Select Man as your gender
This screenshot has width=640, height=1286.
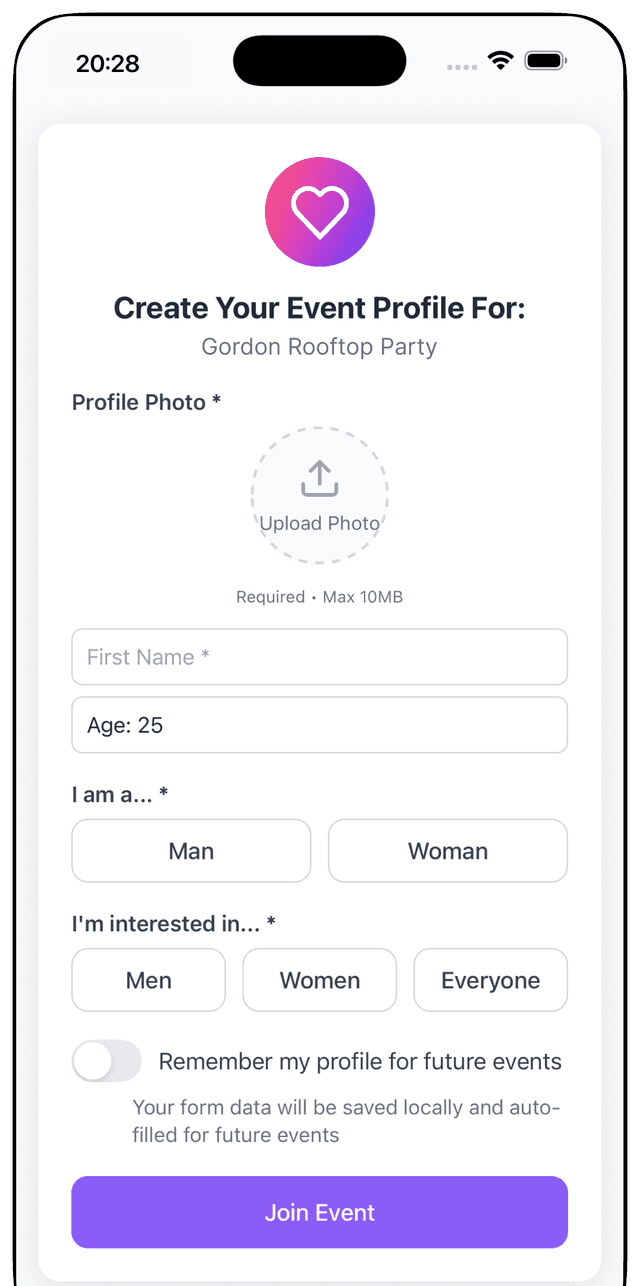(x=191, y=851)
